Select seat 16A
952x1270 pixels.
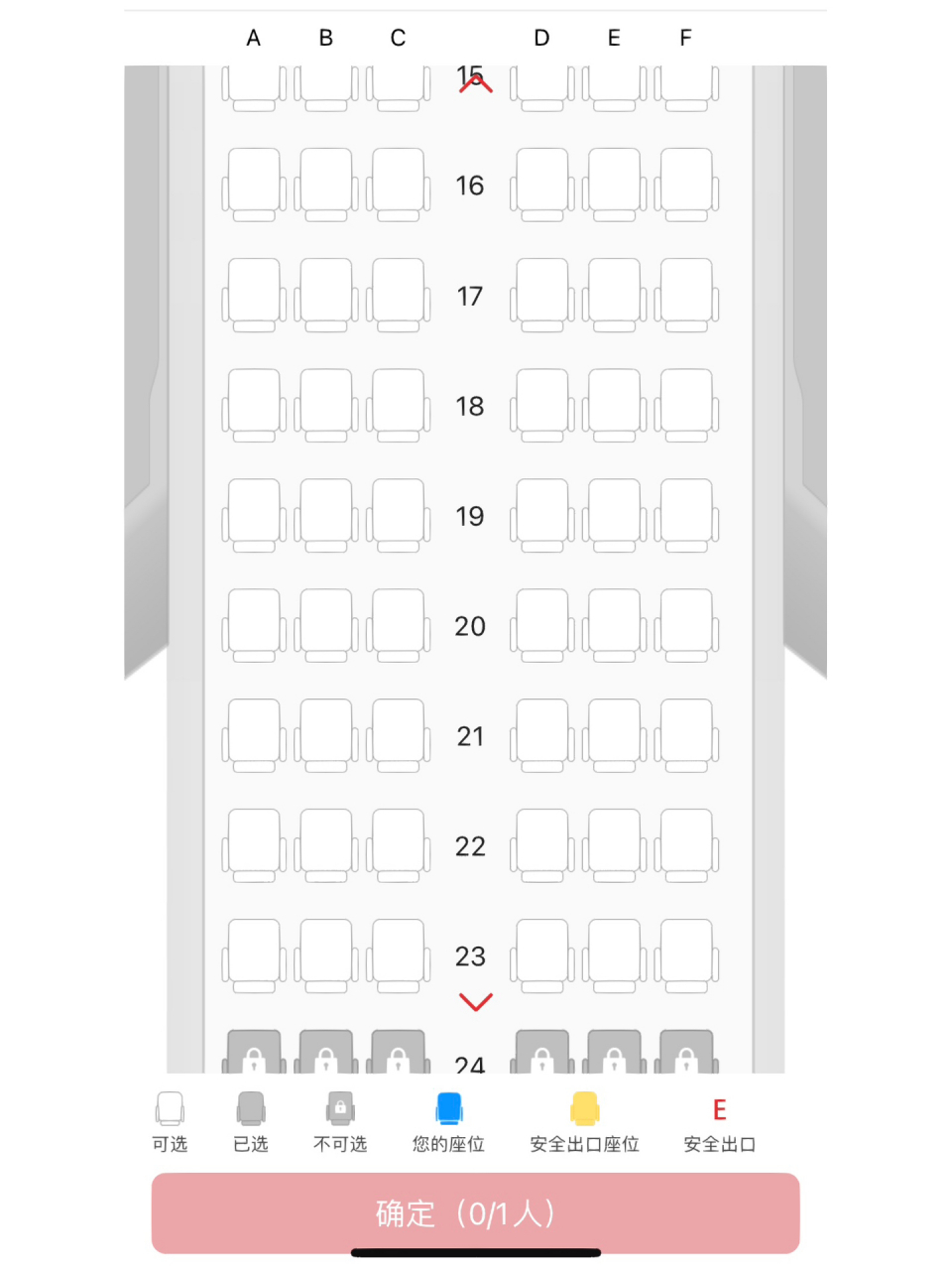[x=254, y=184]
